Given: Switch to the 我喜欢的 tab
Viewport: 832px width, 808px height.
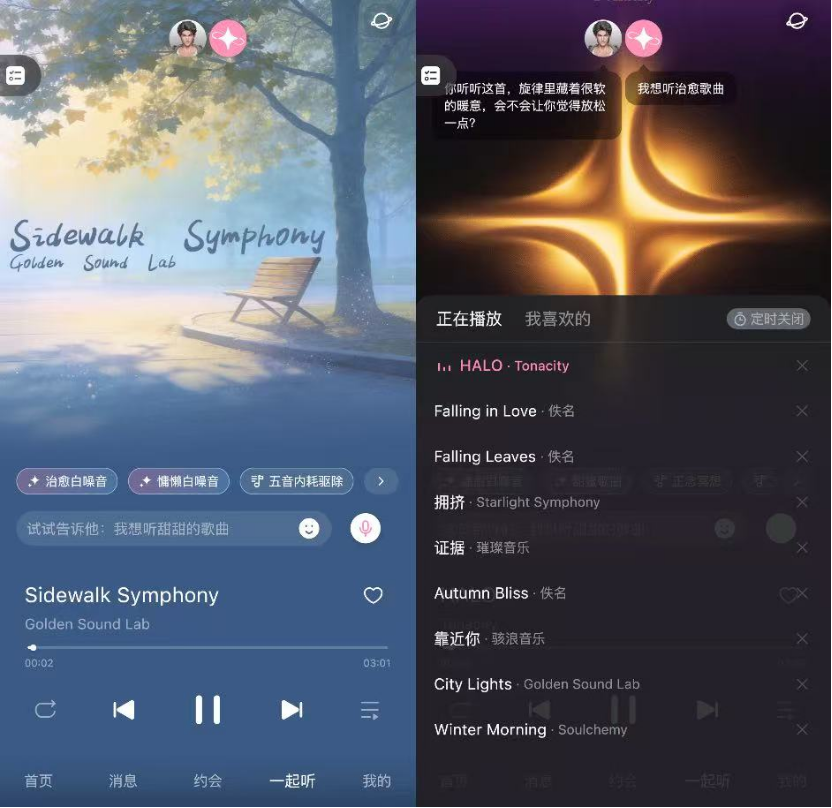Looking at the screenshot, I should click(558, 319).
